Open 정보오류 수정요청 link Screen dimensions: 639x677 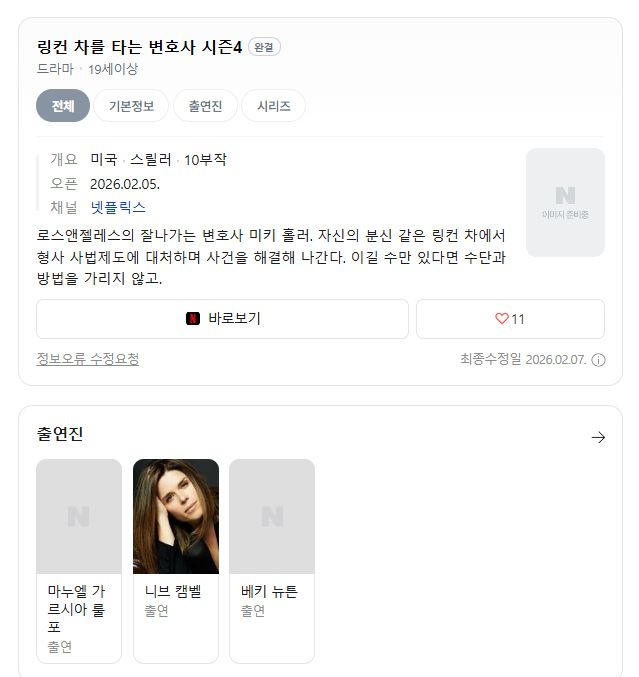point(88,359)
